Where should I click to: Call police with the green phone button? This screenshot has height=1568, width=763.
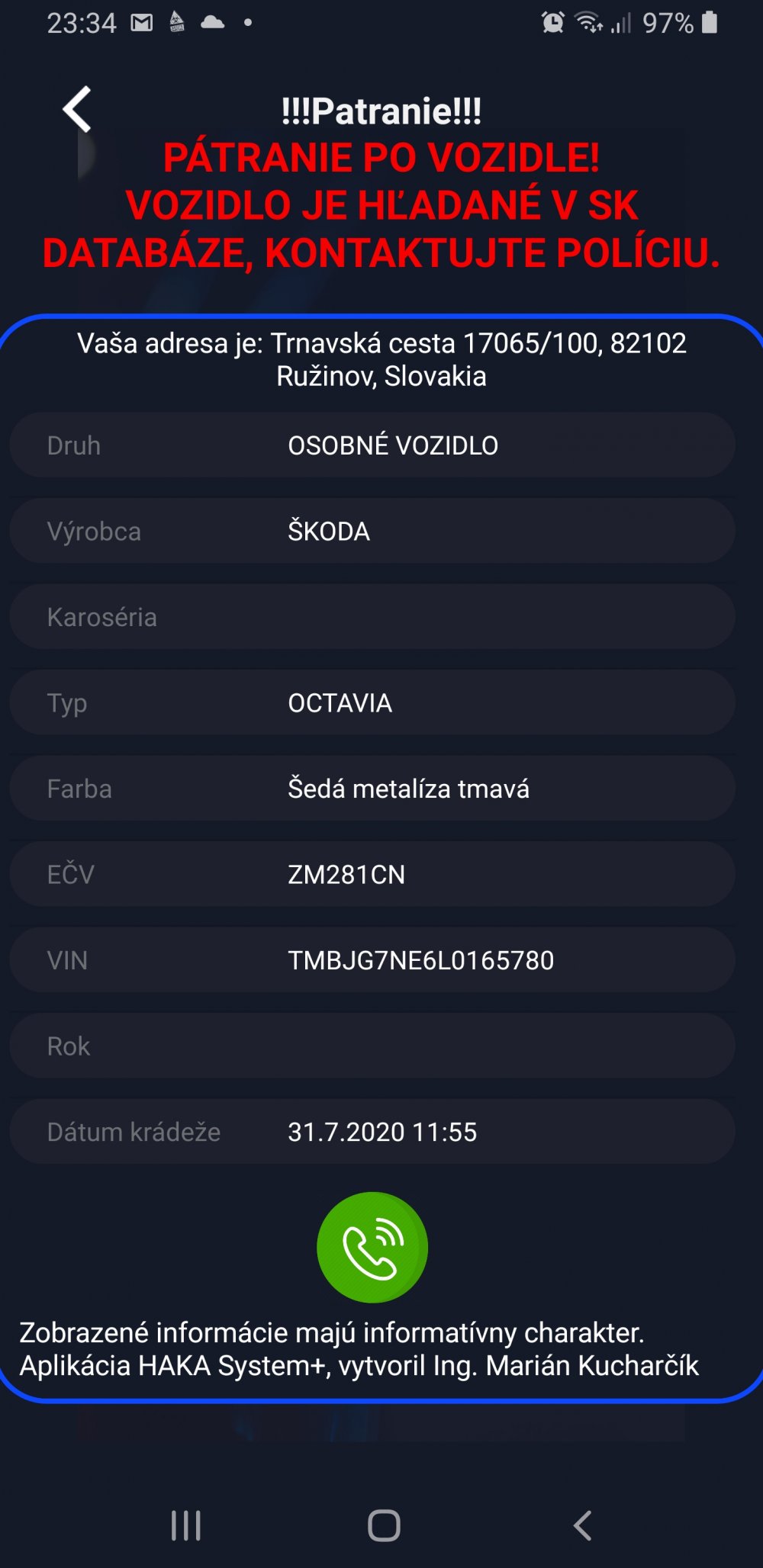click(x=372, y=1247)
